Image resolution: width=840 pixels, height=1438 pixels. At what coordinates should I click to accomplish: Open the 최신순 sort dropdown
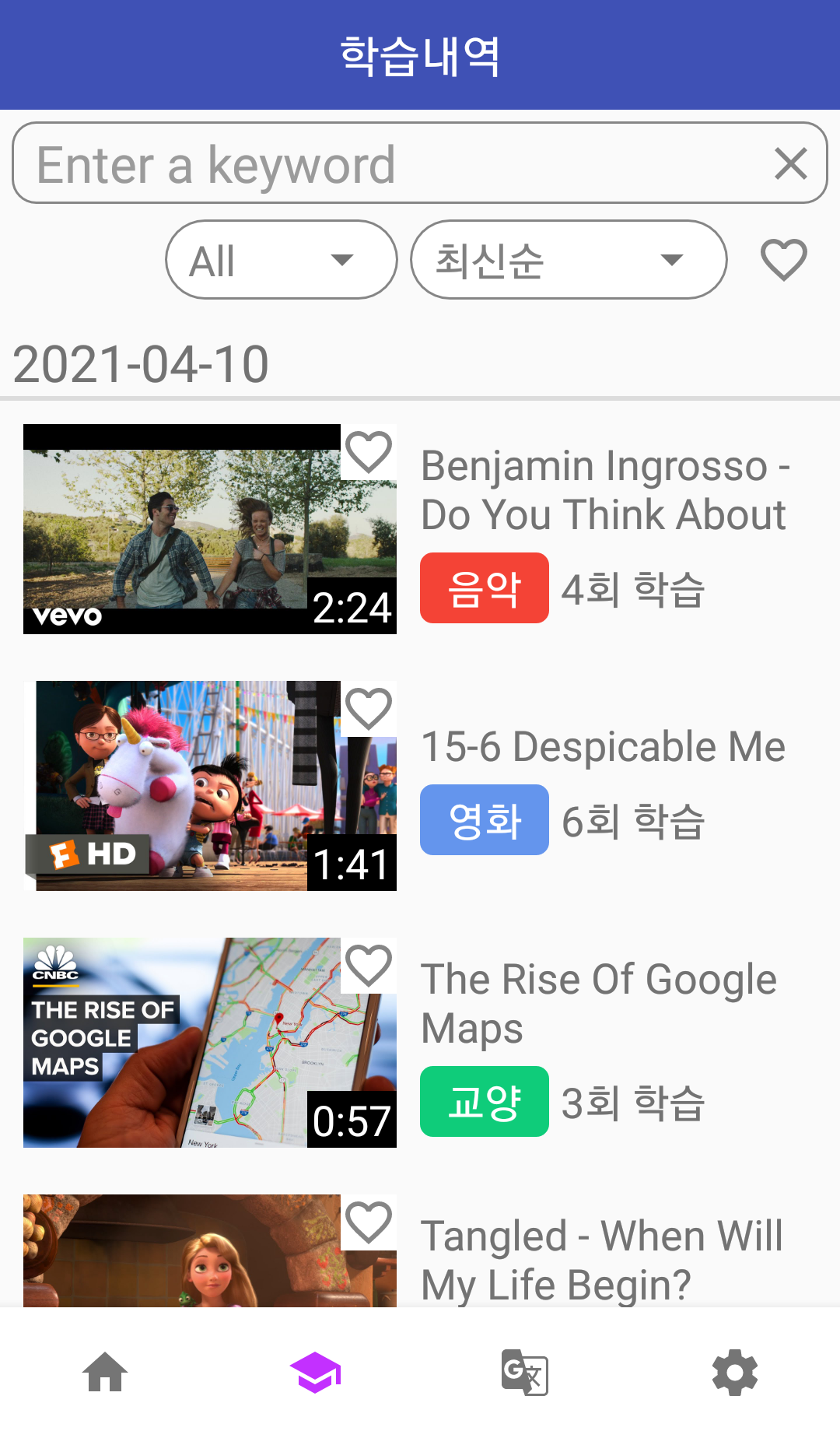[568, 260]
